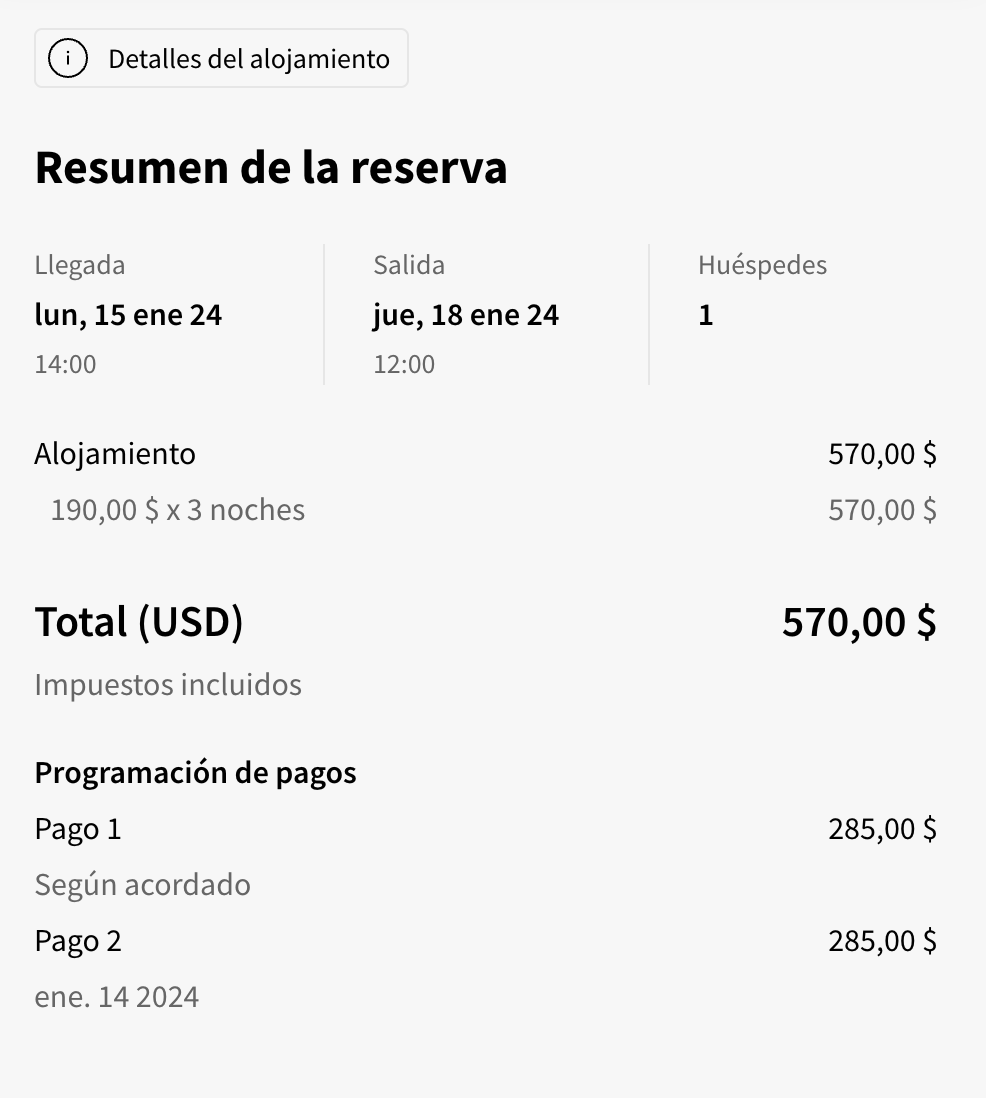Select the Salida date jue, 18 ene 24
The image size is (986, 1098).
click(466, 314)
